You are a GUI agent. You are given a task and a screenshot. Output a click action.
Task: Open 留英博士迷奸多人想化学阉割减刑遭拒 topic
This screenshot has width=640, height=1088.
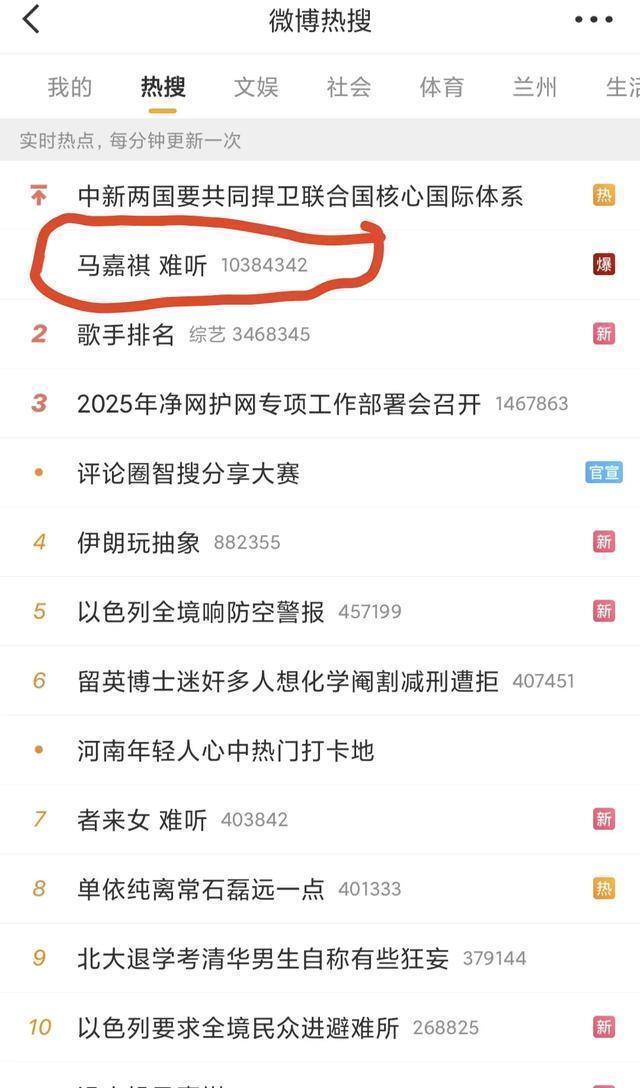coord(288,681)
